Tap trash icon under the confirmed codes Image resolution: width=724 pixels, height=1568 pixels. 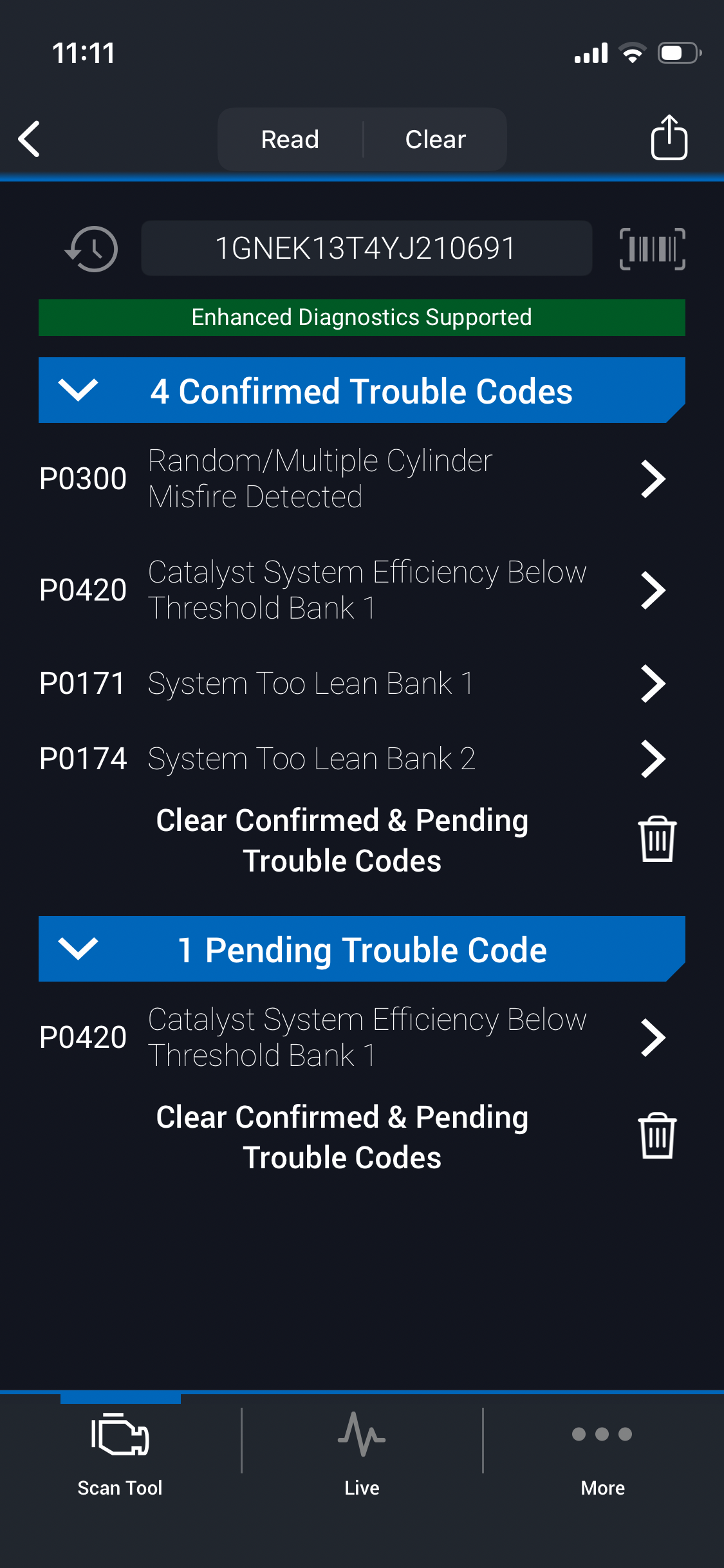click(657, 839)
